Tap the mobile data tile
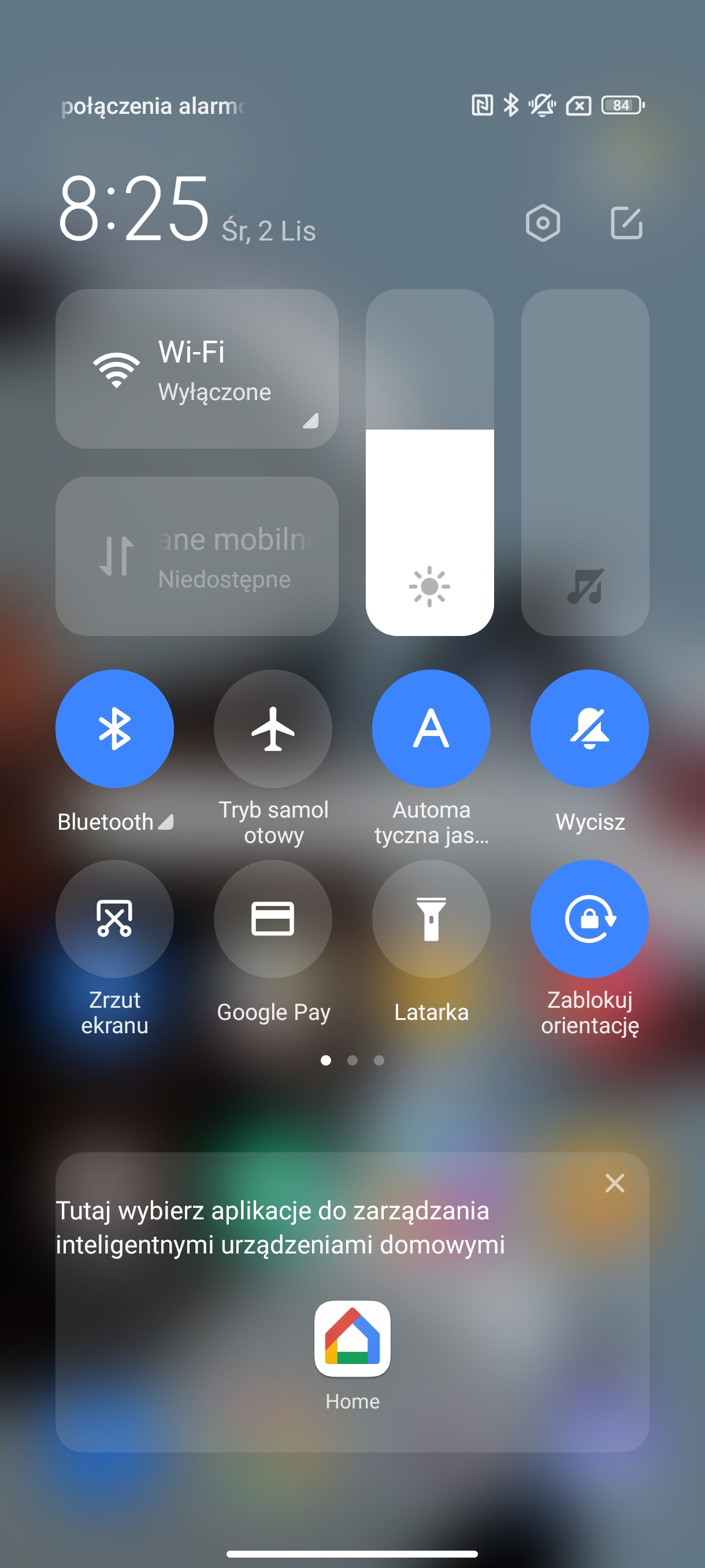The height and width of the screenshot is (1568, 705). tap(196, 556)
